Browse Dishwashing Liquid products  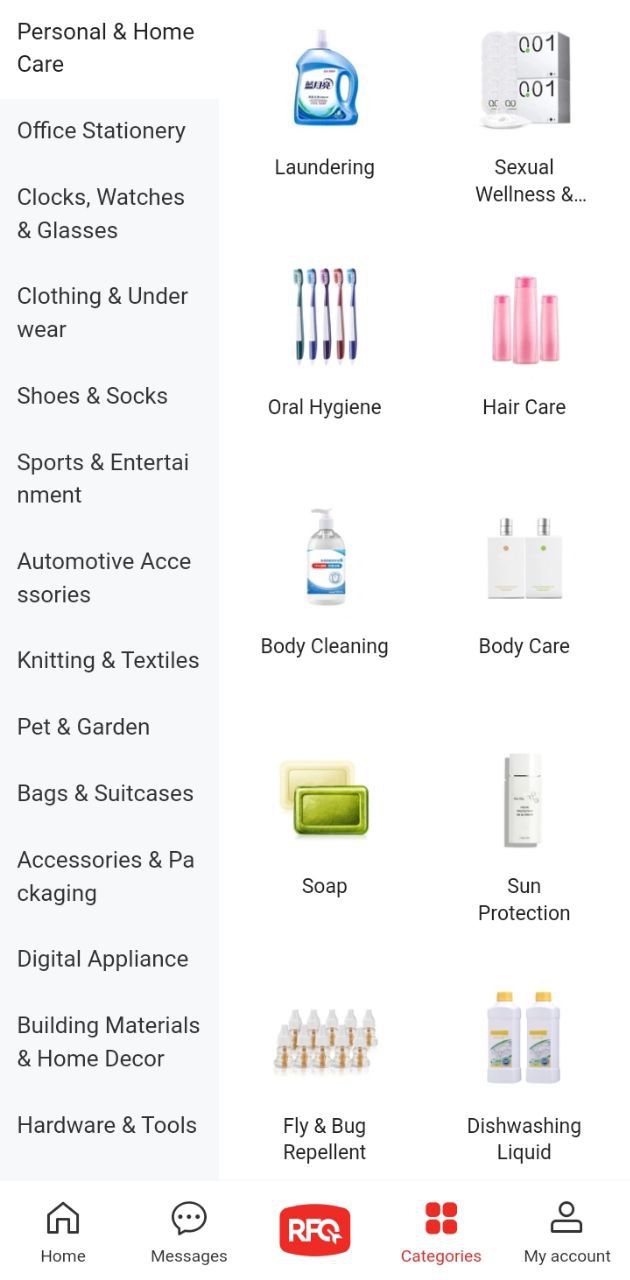click(524, 1070)
